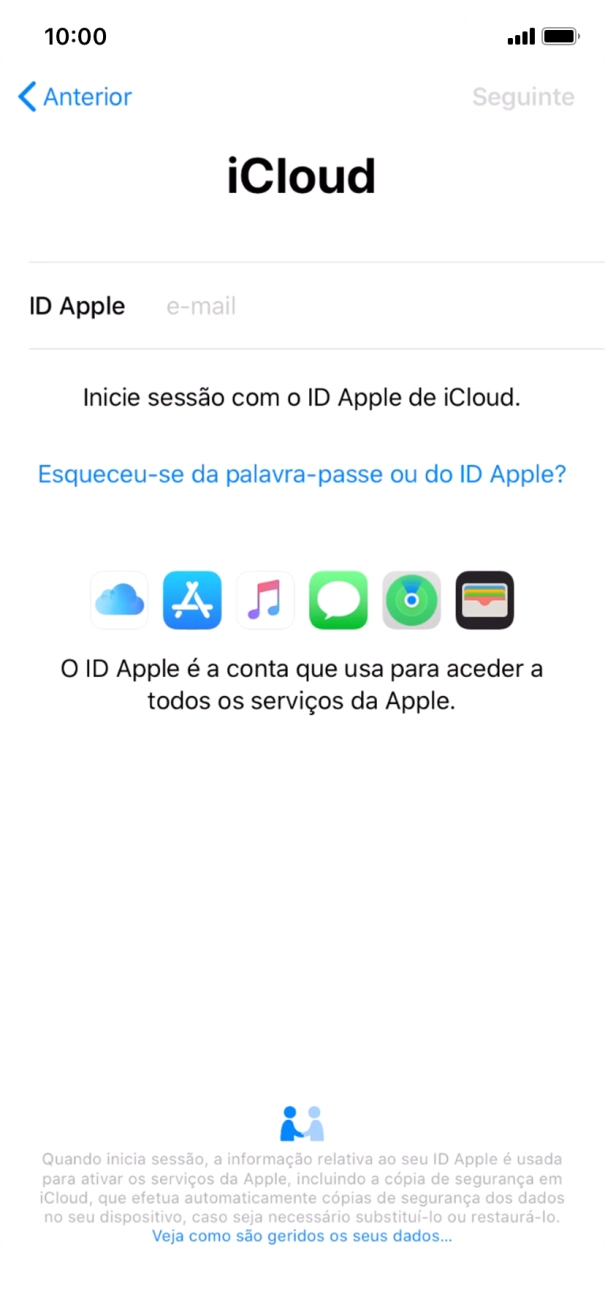
Task: Focus the ID Apple e-mail field
Action: point(380,306)
